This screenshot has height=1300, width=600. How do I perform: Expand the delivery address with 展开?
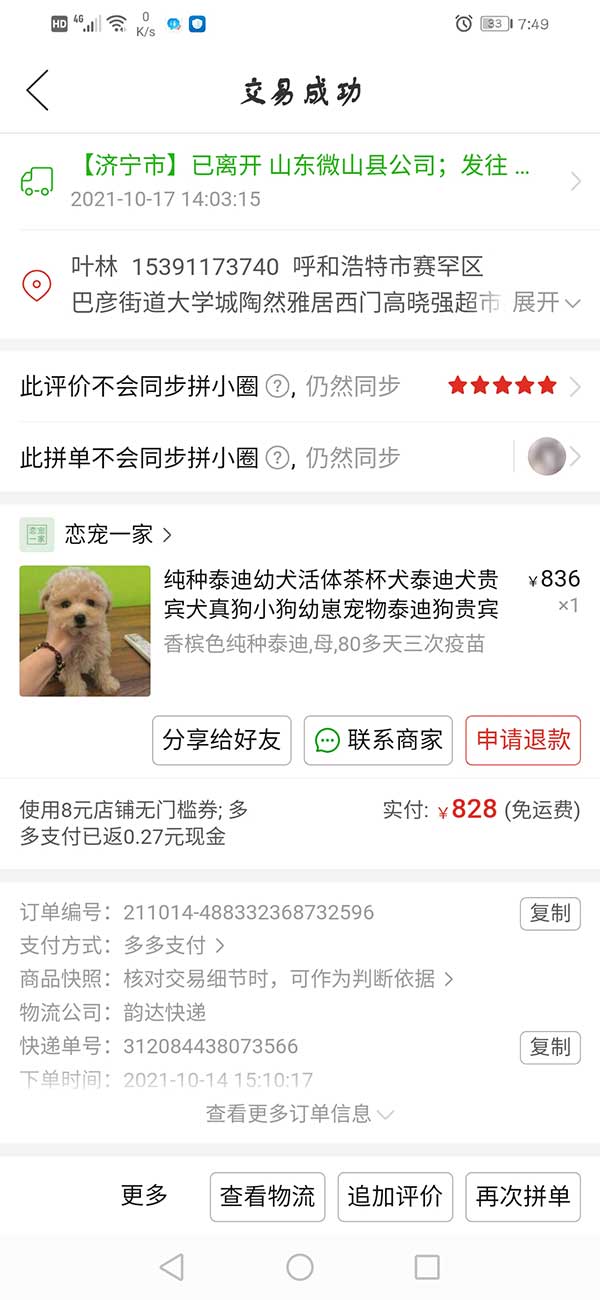point(545,302)
